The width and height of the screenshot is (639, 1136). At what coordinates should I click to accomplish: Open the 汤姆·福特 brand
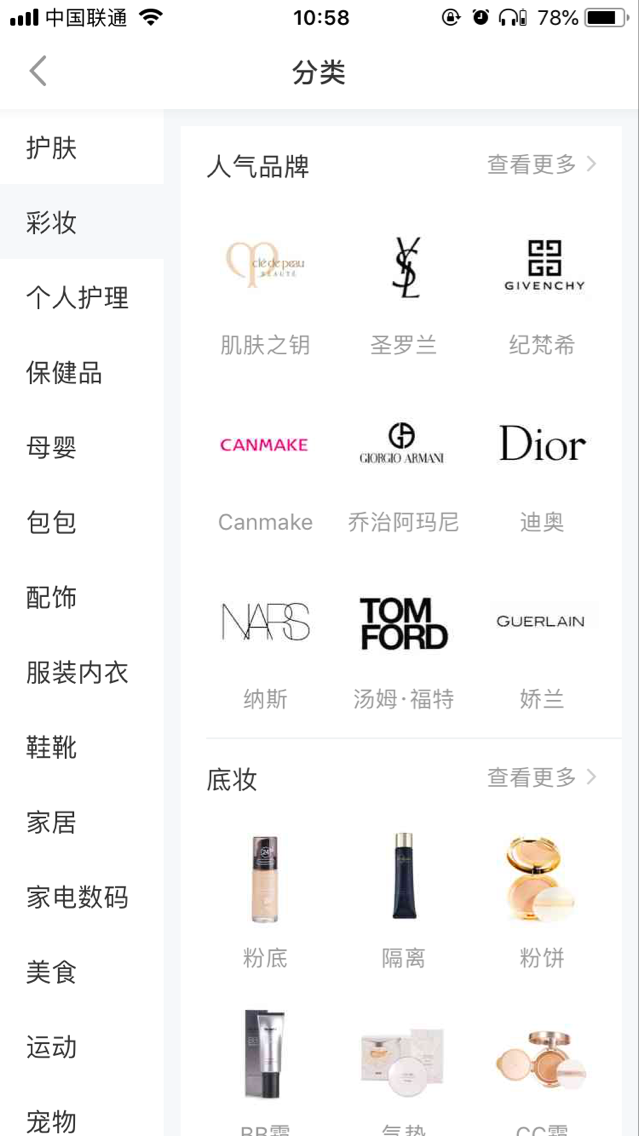tap(404, 649)
